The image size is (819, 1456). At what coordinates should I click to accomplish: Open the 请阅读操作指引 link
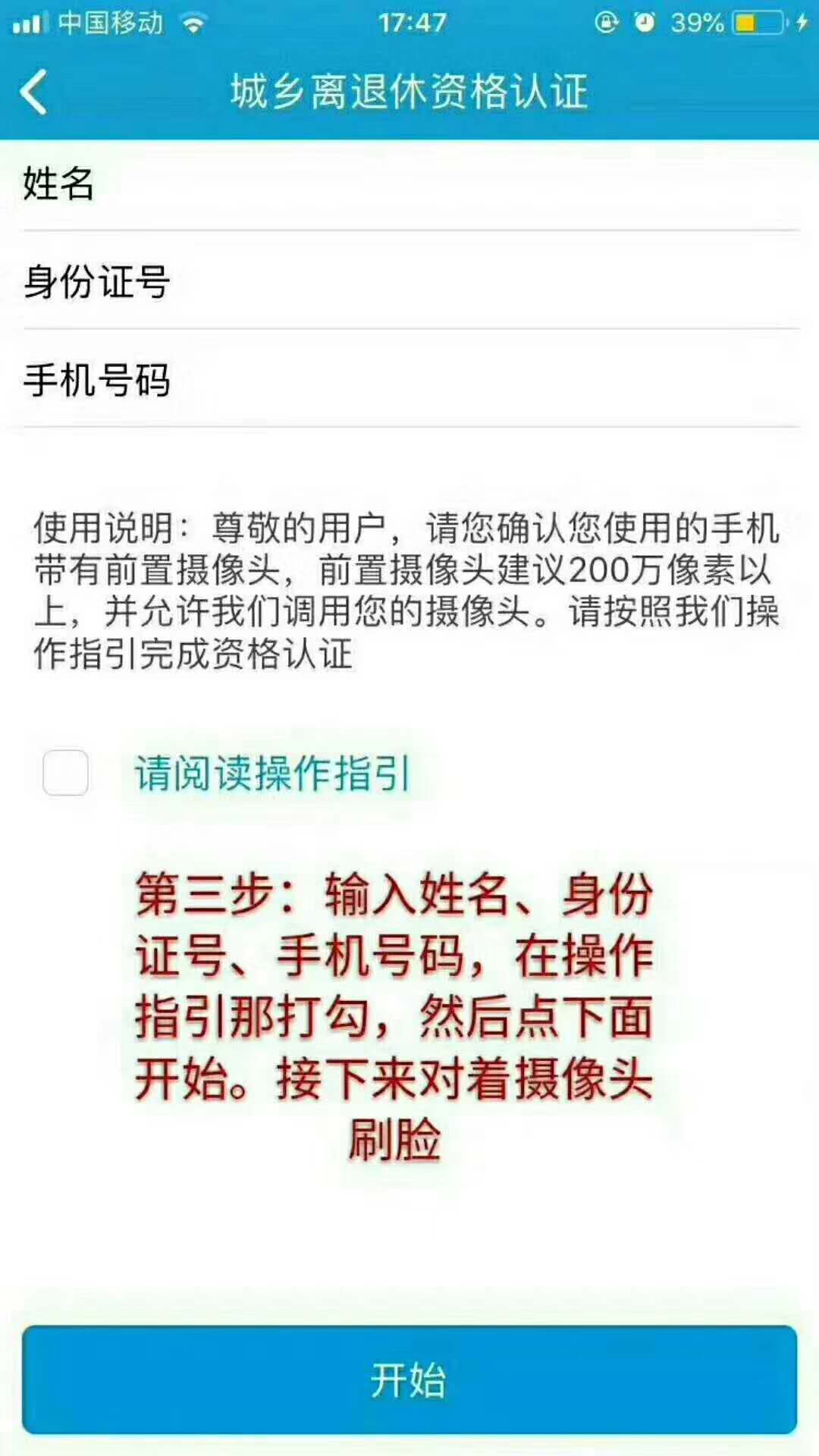pos(273,773)
